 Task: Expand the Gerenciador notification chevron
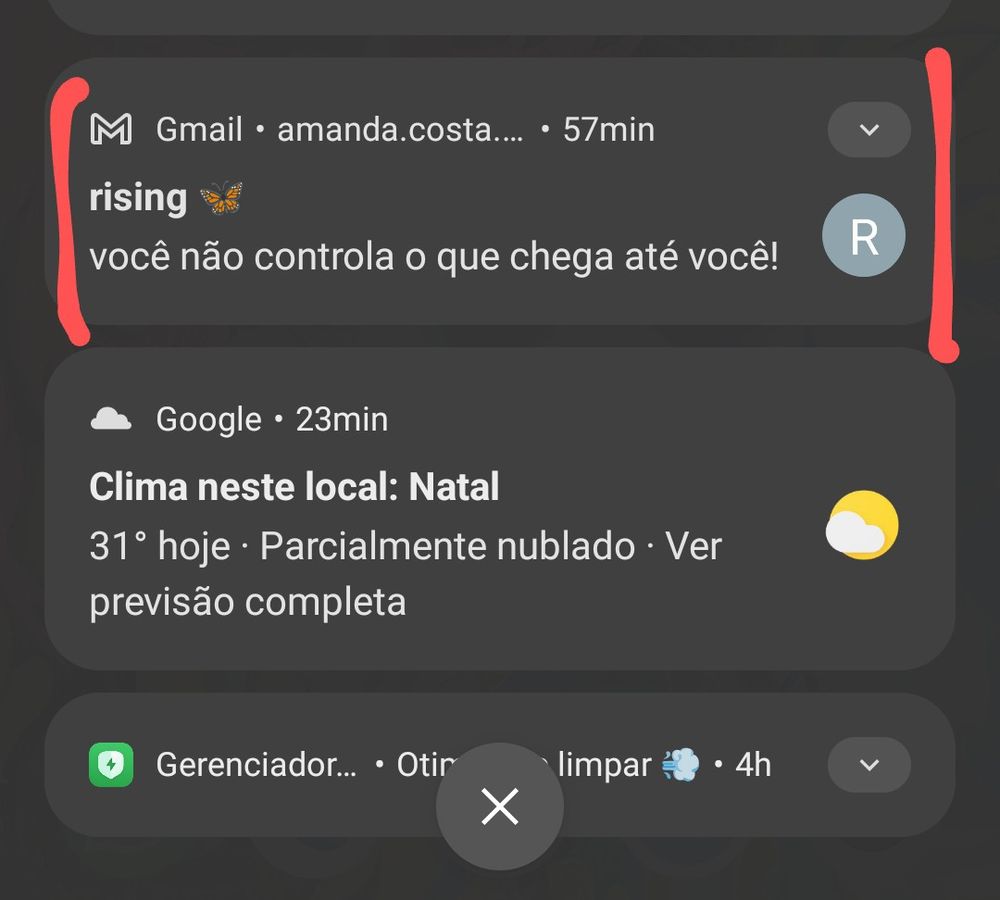tap(869, 766)
